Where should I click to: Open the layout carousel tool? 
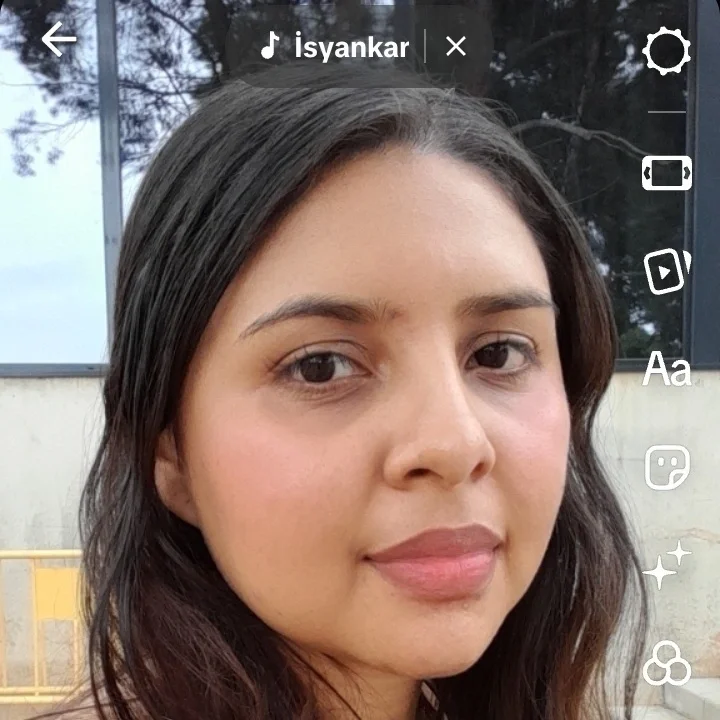[x=666, y=173]
